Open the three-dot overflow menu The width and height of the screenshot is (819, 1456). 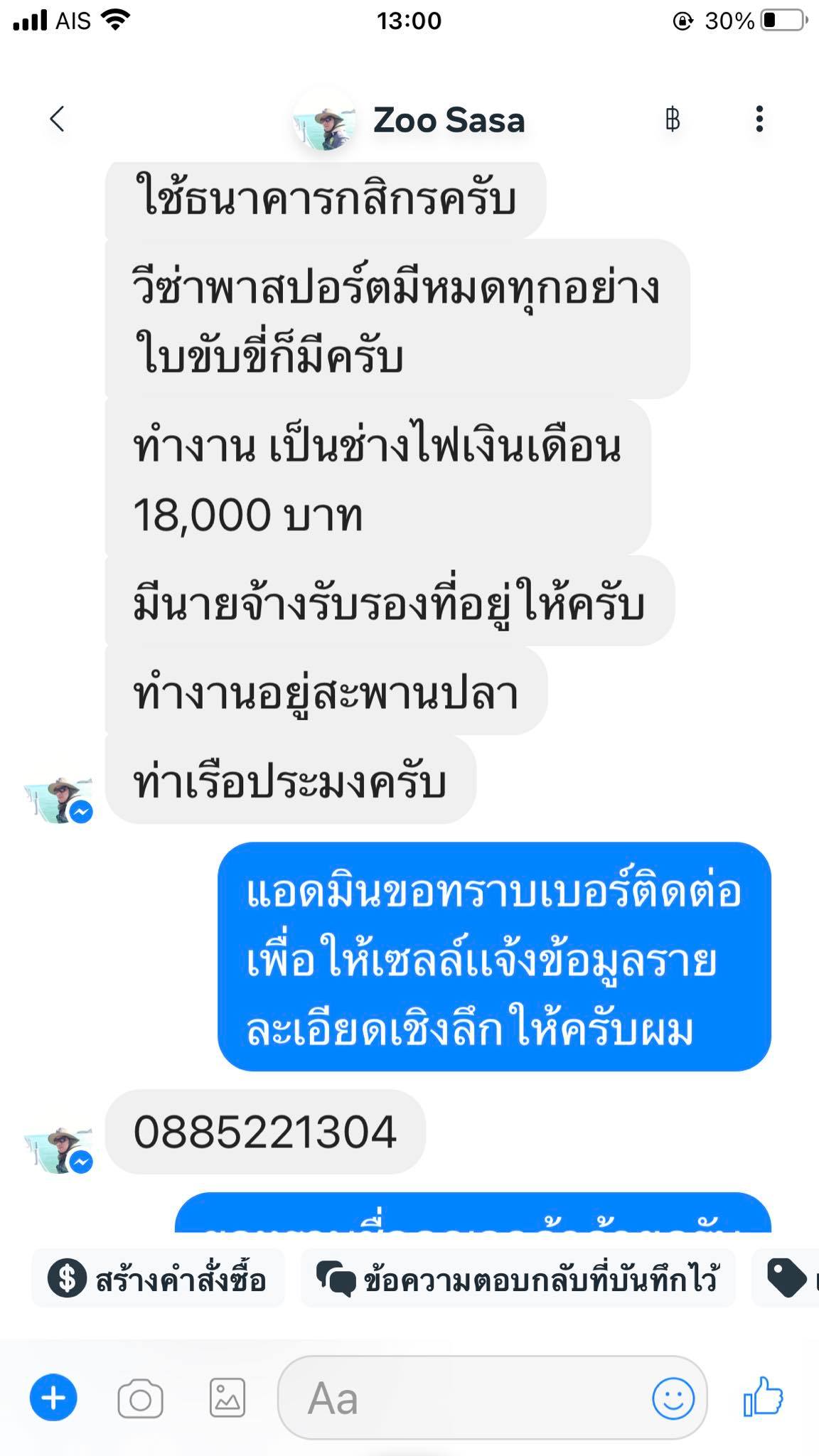pos(759,119)
